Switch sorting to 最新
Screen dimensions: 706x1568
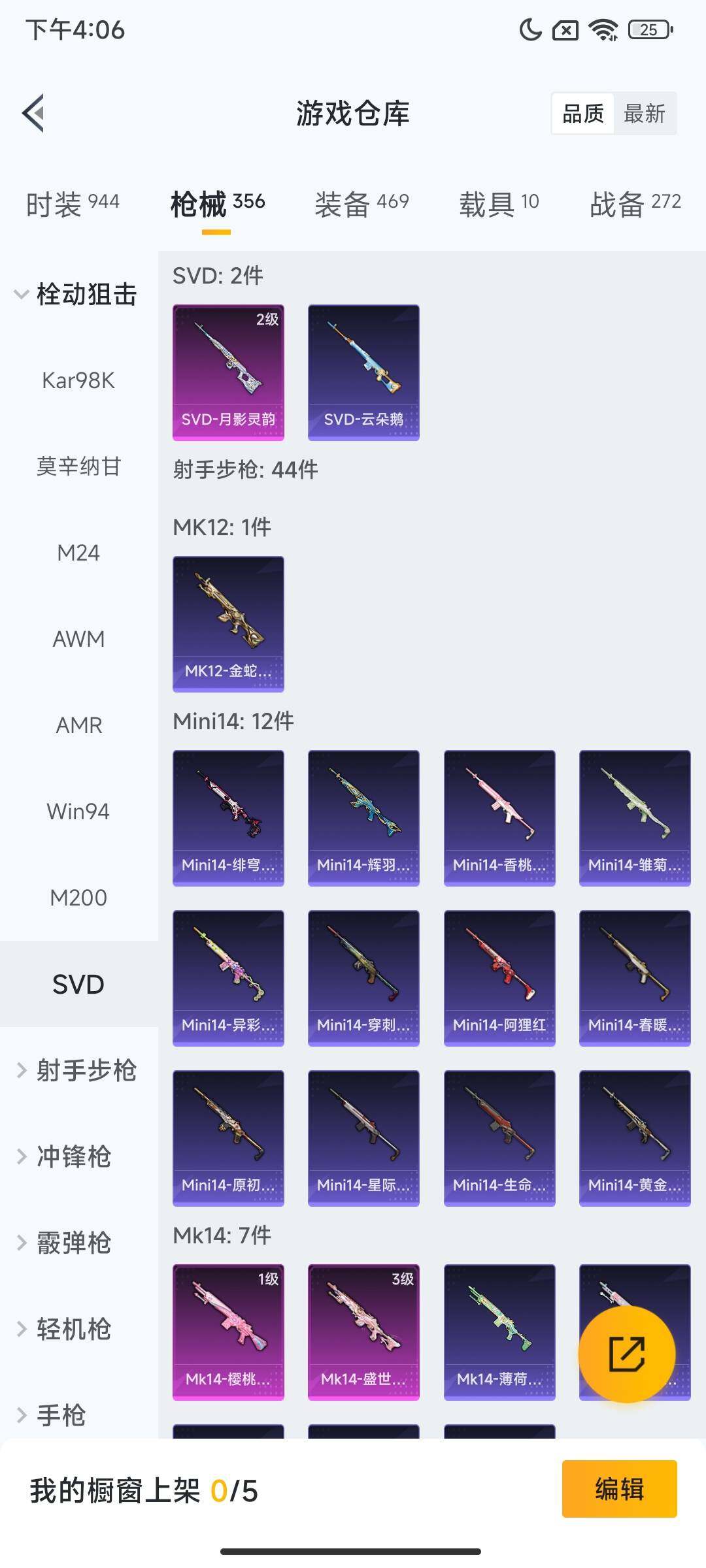646,114
